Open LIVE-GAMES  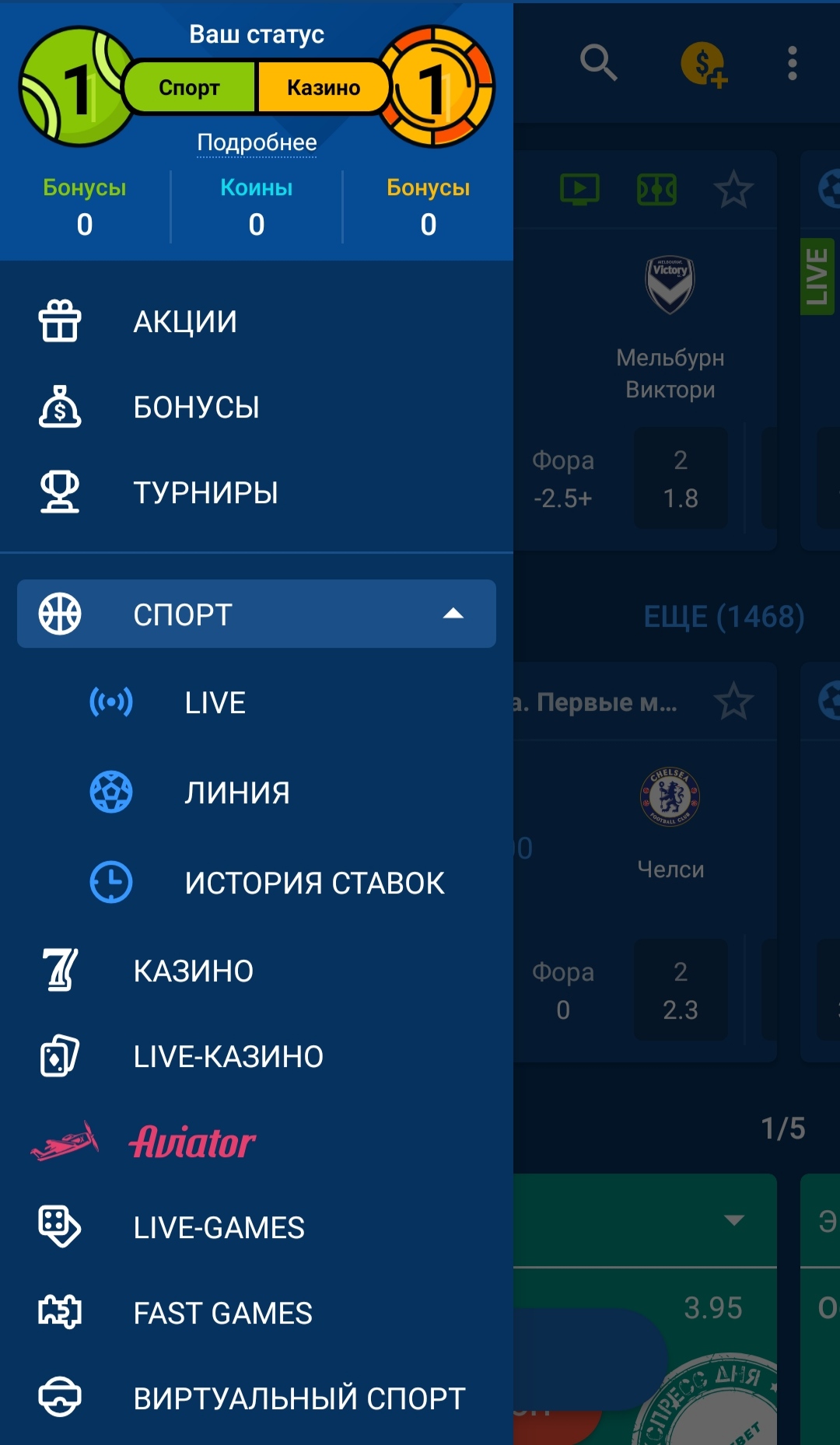[257, 1227]
